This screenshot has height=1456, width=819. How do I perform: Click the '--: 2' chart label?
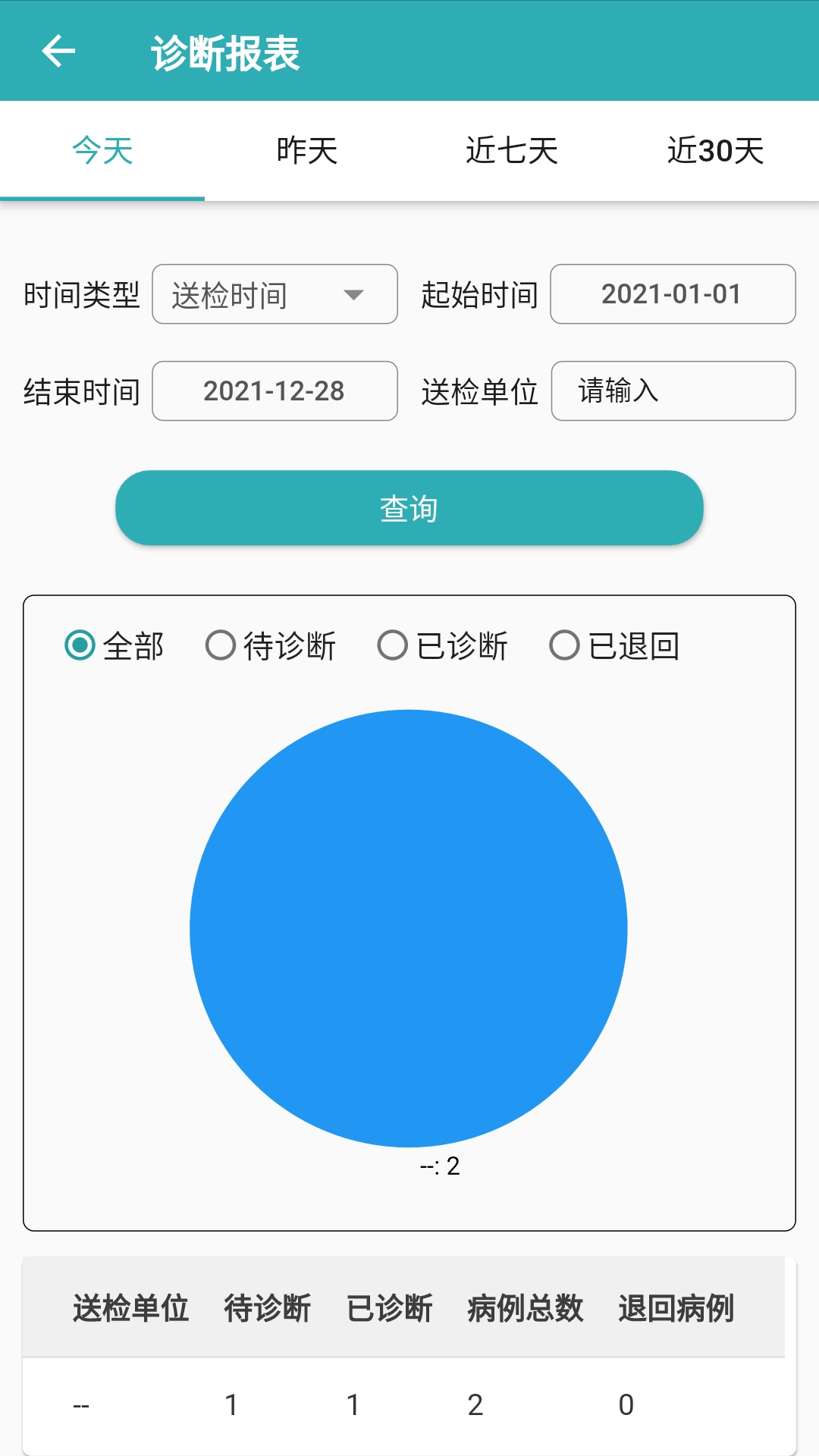[x=437, y=1168]
